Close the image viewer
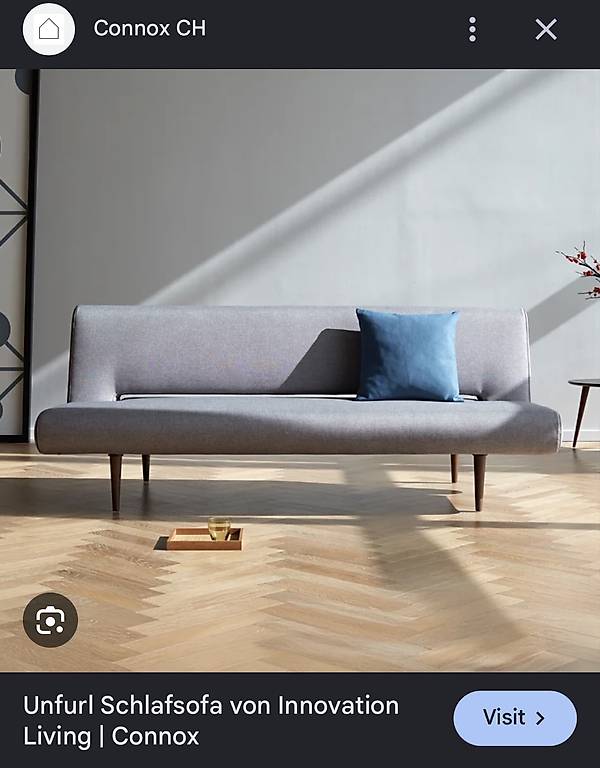 point(546,29)
